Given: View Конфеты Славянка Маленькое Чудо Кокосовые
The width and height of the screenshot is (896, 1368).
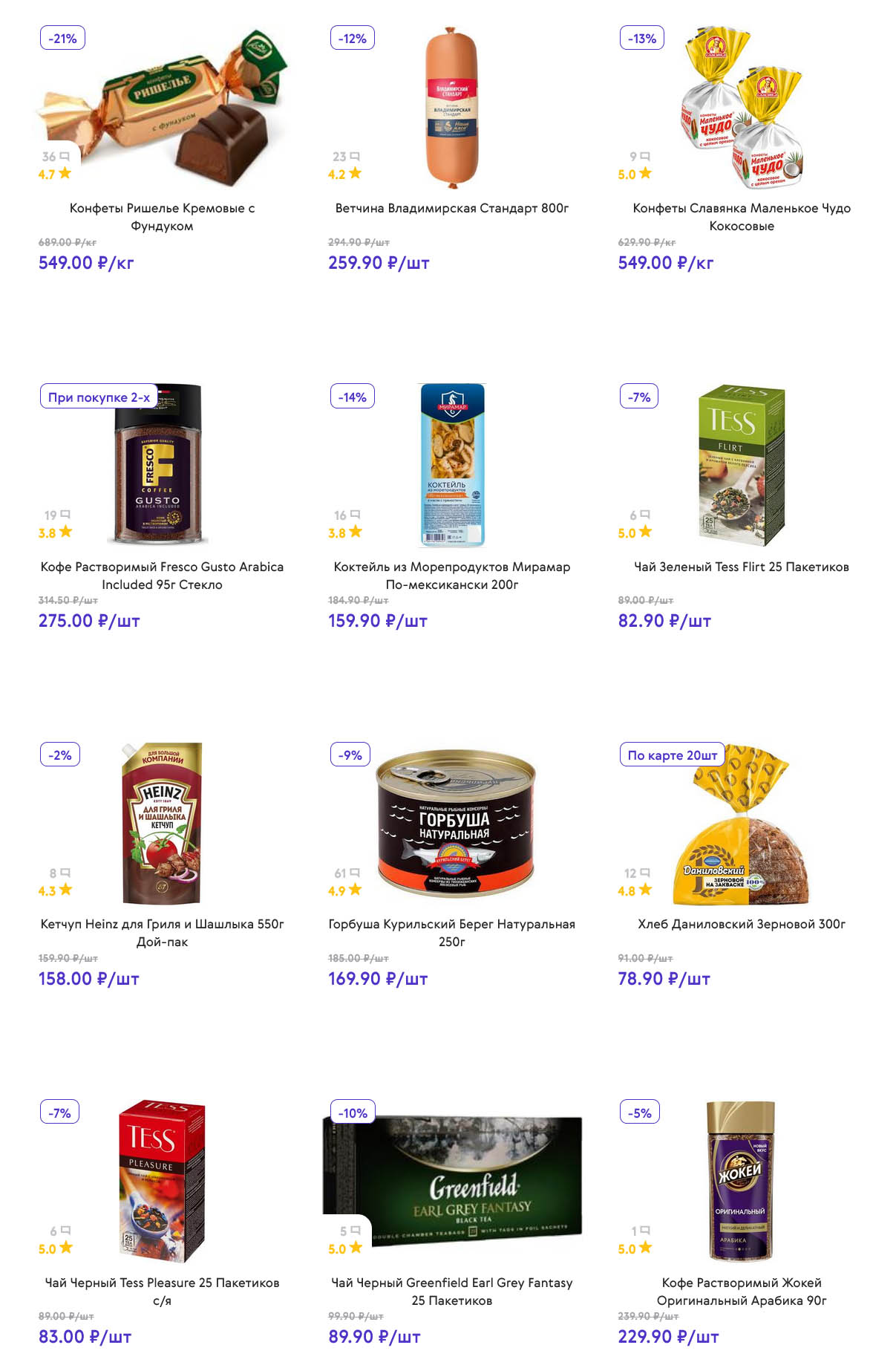Looking at the screenshot, I should tap(741, 216).
